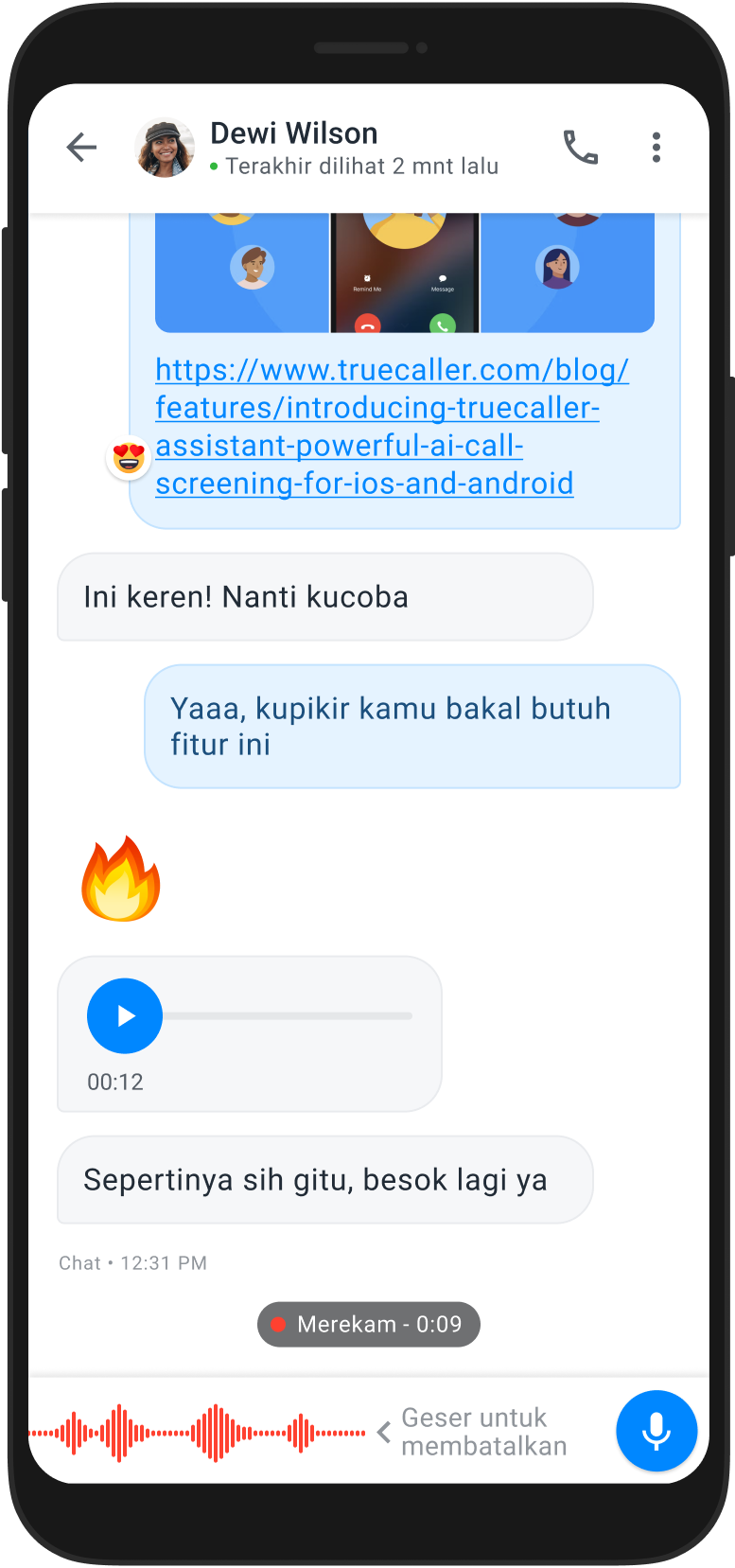This screenshot has width=735, height=1568.
Task: Play the 00:12 voice message
Action: 125,1016
